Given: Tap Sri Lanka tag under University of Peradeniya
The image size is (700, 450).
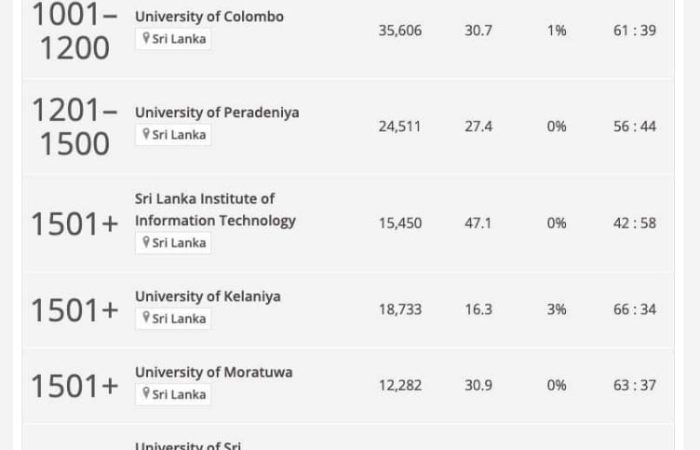Looking at the screenshot, I should 174,135.
